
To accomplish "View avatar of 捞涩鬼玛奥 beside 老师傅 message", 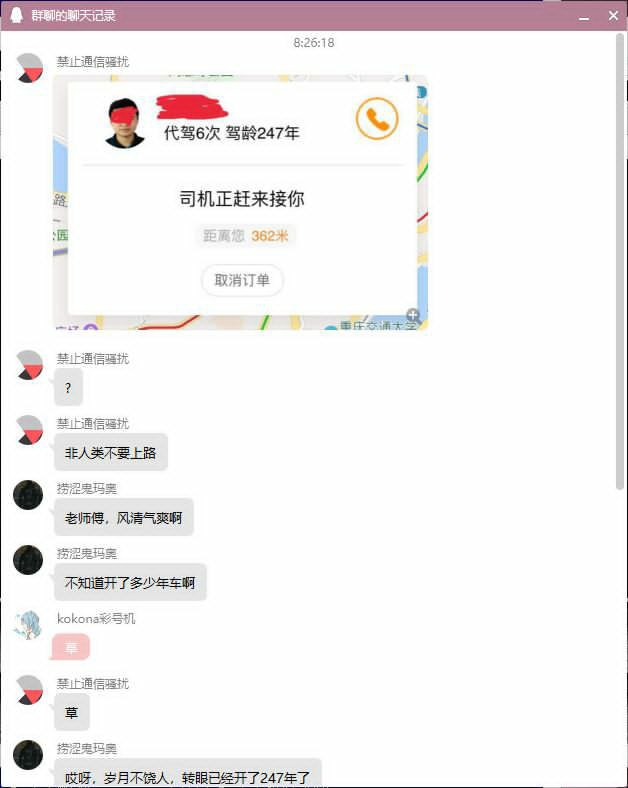I will click(28, 495).
